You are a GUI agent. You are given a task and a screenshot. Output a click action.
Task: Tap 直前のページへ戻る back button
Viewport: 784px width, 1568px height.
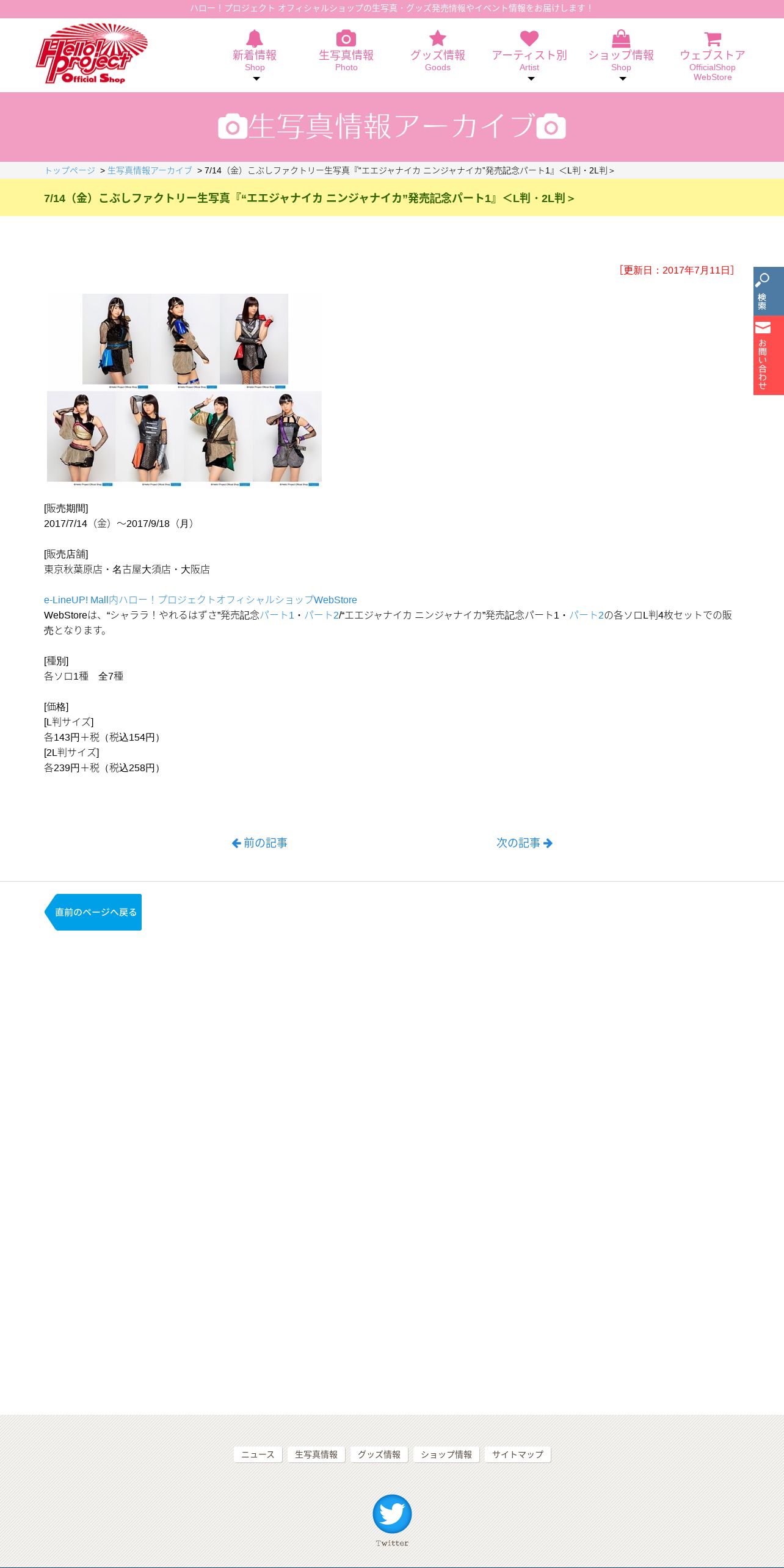pyautogui.click(x=93, y=912)
